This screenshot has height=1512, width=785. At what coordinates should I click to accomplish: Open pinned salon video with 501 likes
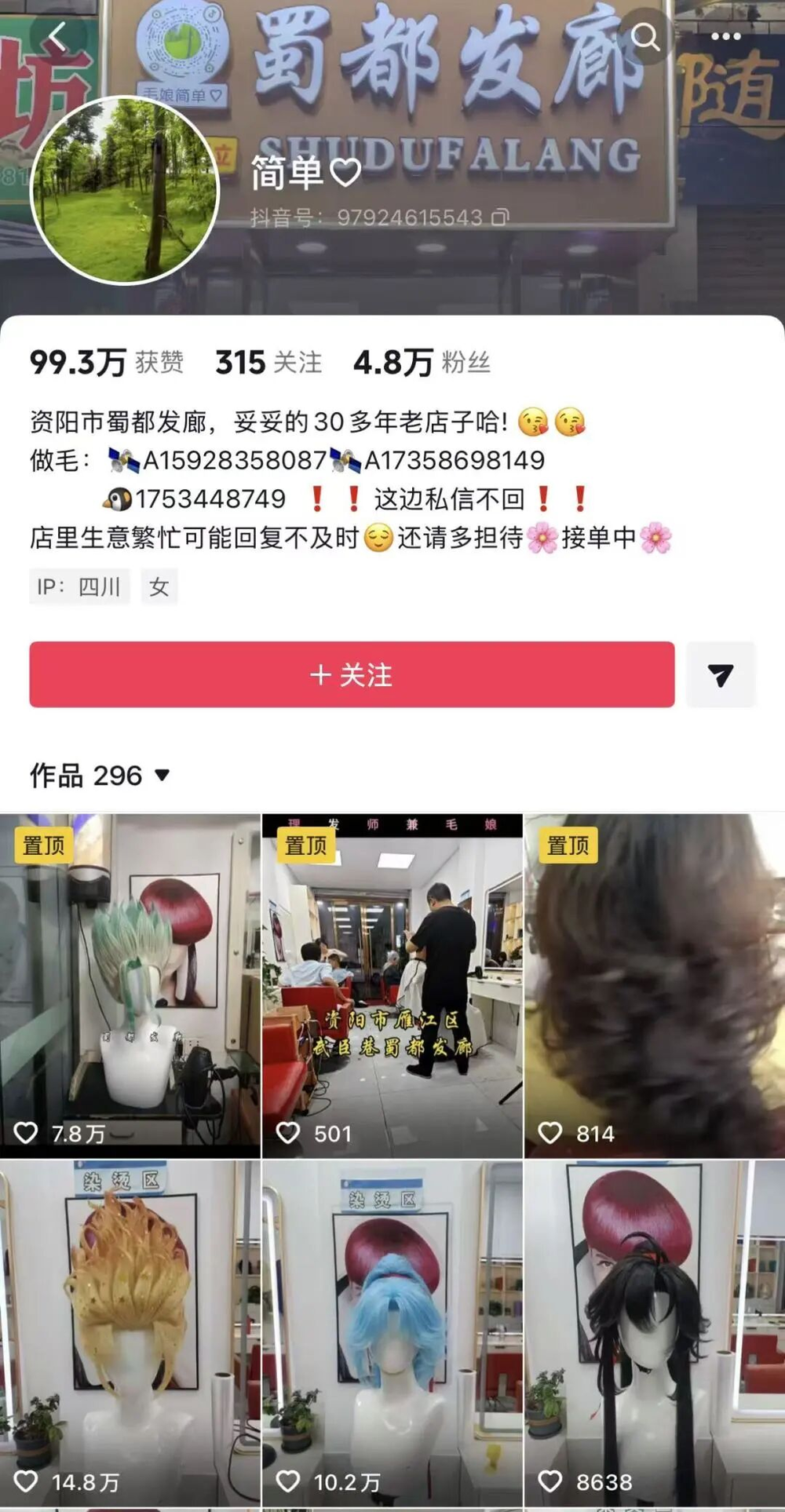(x=392, y=985)
